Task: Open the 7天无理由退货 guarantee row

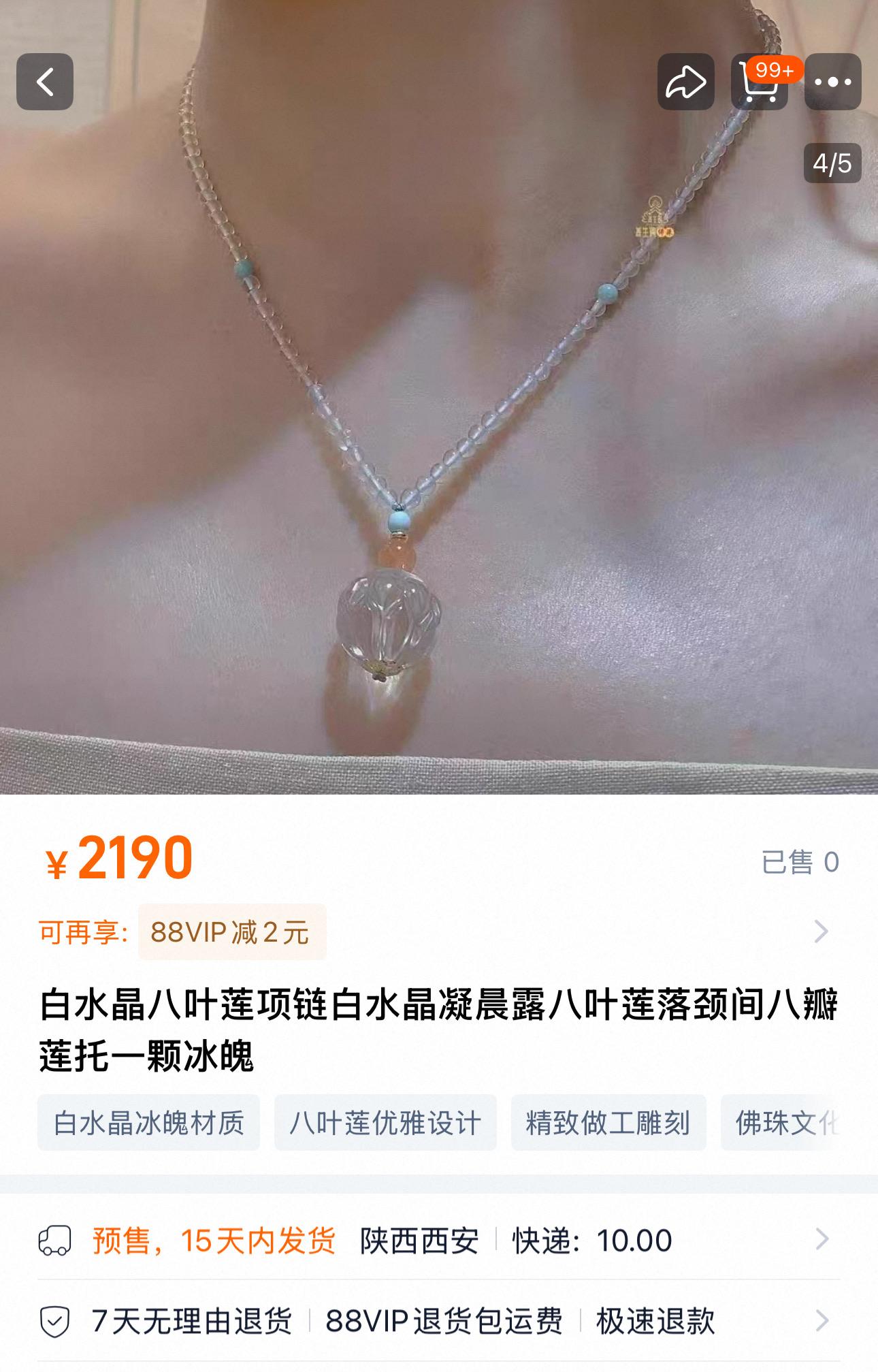Action: point(436,1322)
